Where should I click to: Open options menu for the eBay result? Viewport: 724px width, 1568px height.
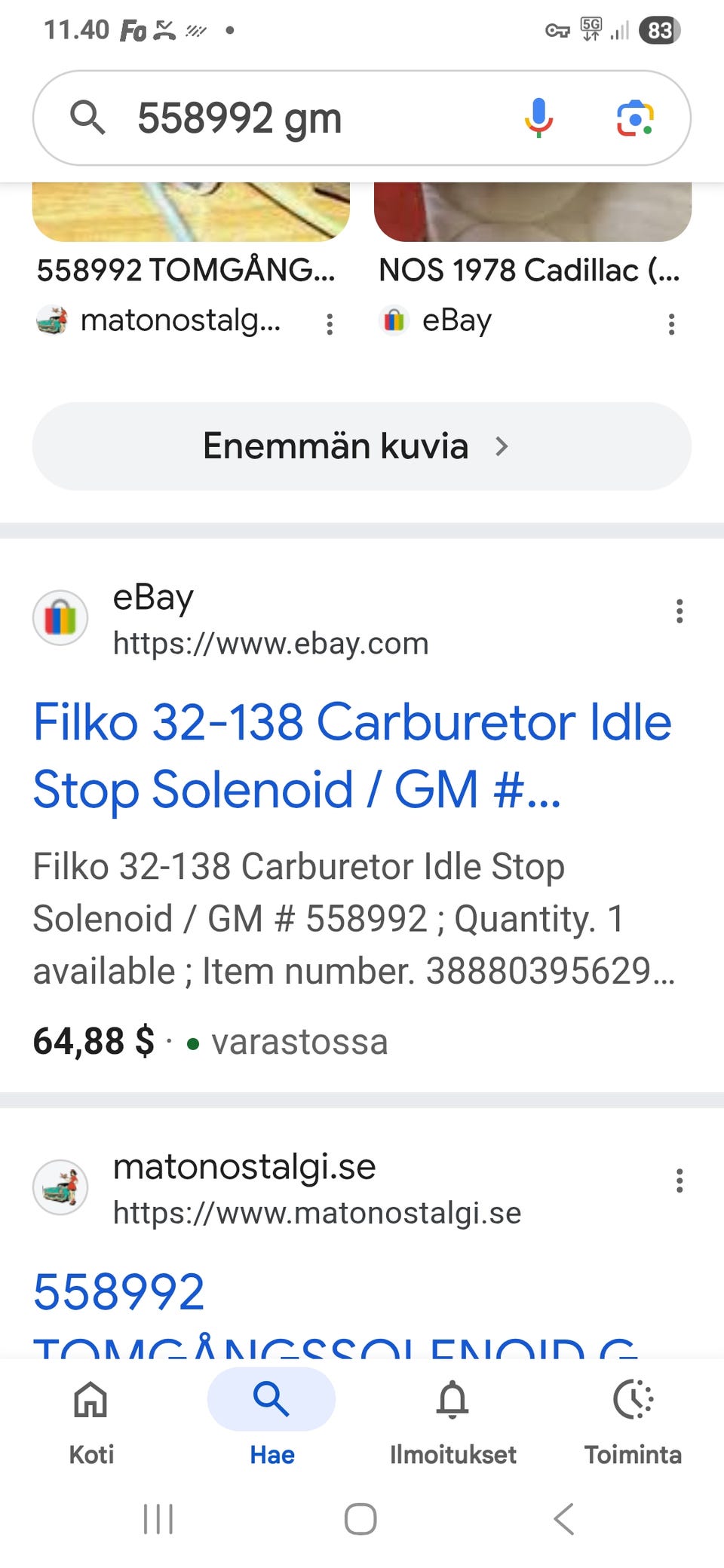pyautogui.click(x=678, y=612)
